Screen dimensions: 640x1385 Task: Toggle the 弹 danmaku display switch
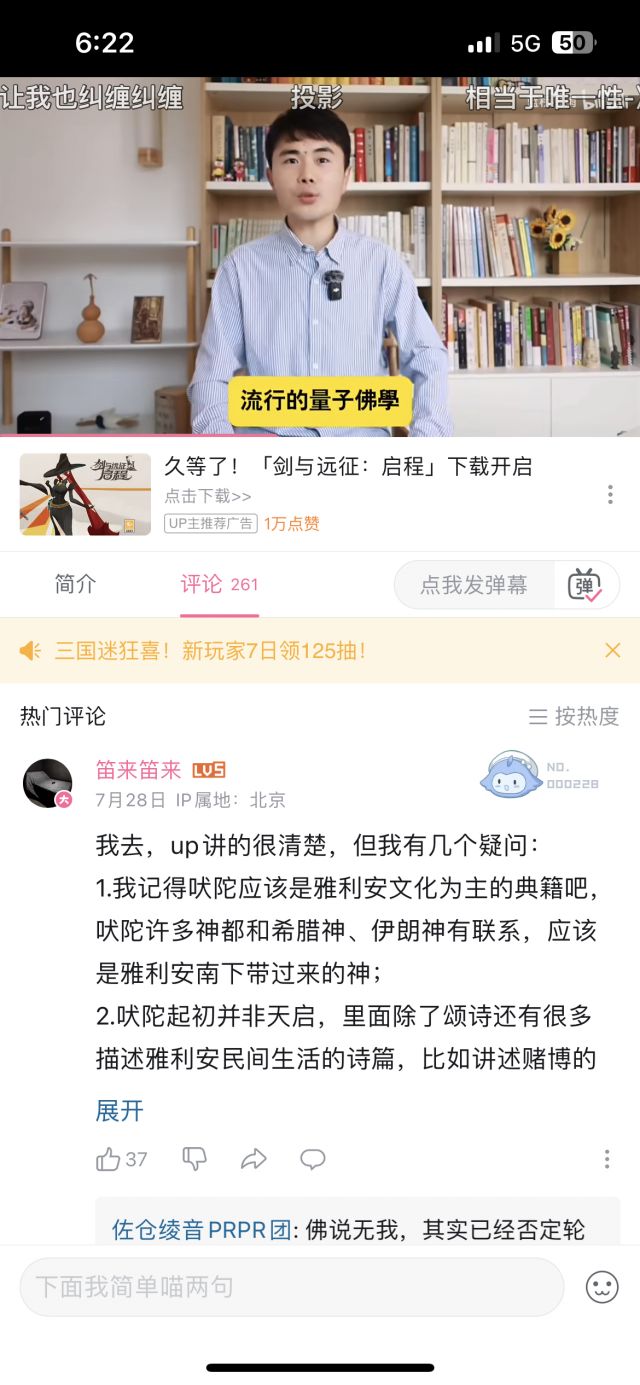tap(585, 585)
